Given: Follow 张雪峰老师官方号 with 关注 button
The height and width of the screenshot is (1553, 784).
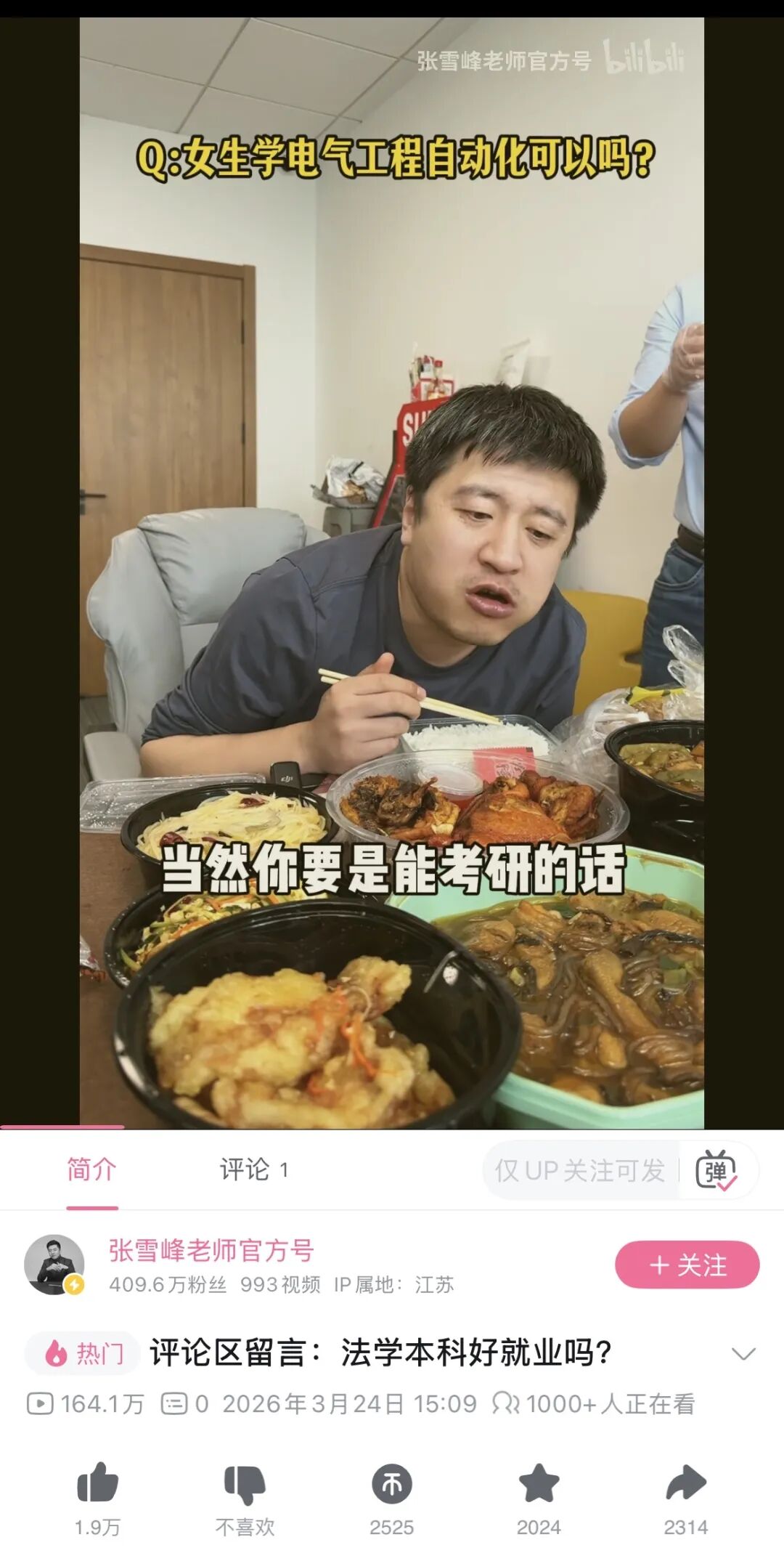Looking at the screenshot, I should point(687,1265).
